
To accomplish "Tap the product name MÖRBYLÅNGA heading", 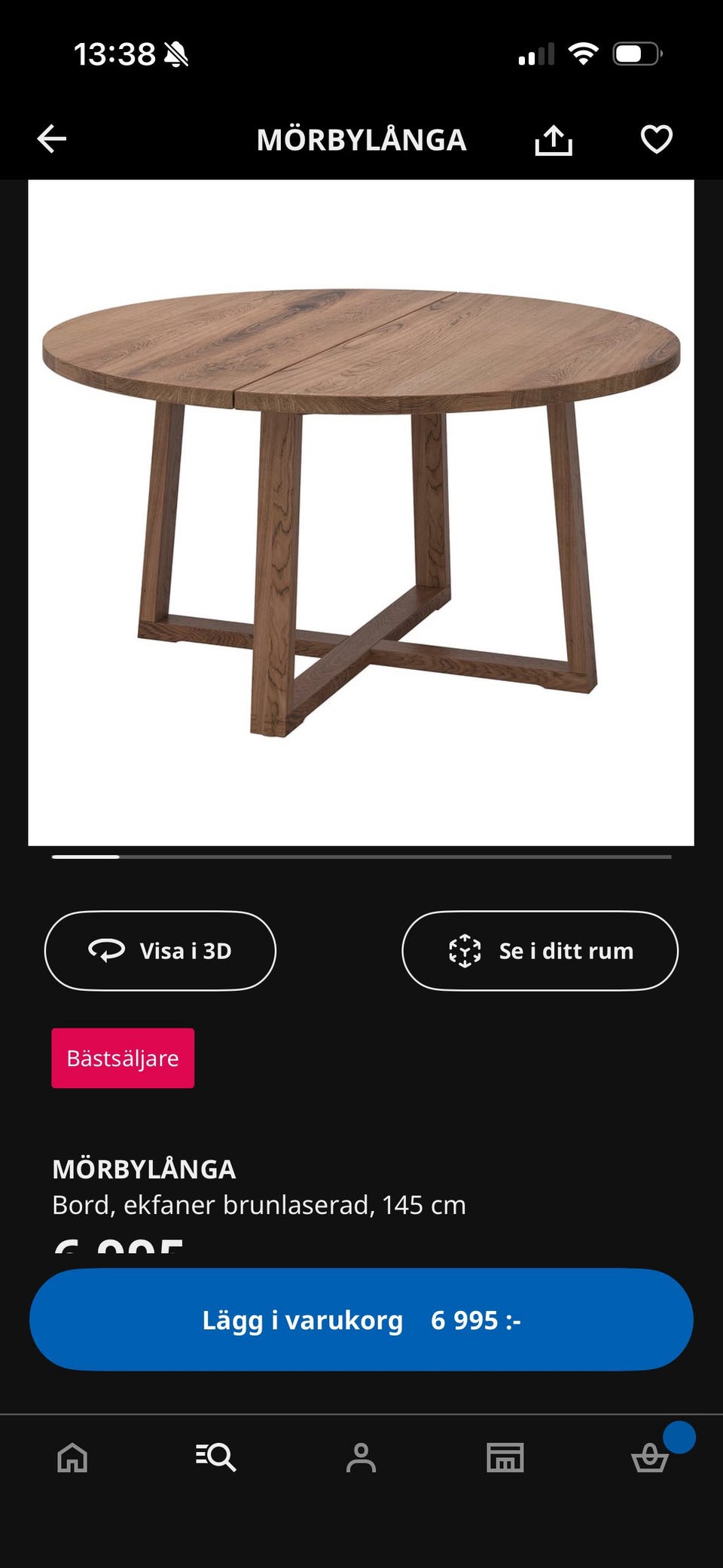I will (144, 1168).
